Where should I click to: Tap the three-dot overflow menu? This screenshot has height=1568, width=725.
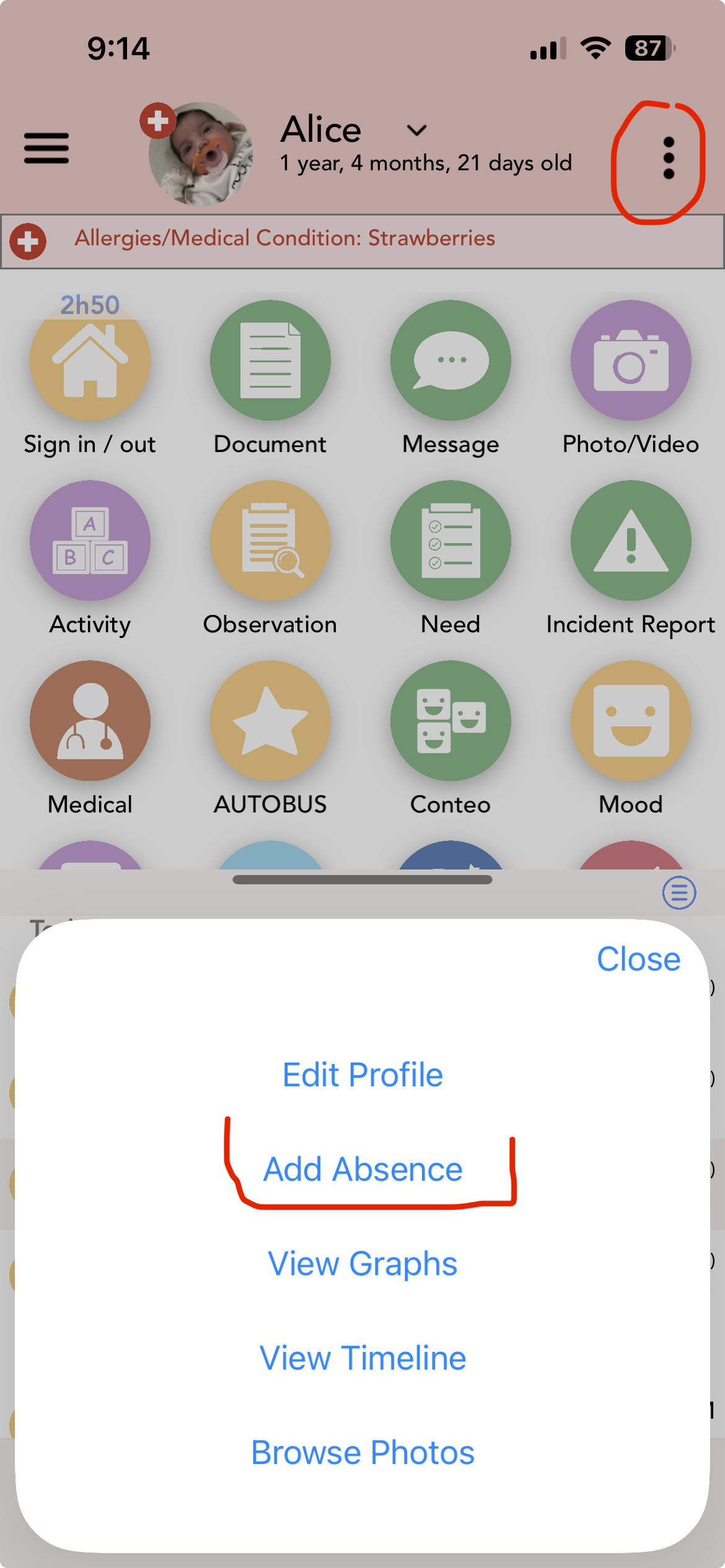668,159
